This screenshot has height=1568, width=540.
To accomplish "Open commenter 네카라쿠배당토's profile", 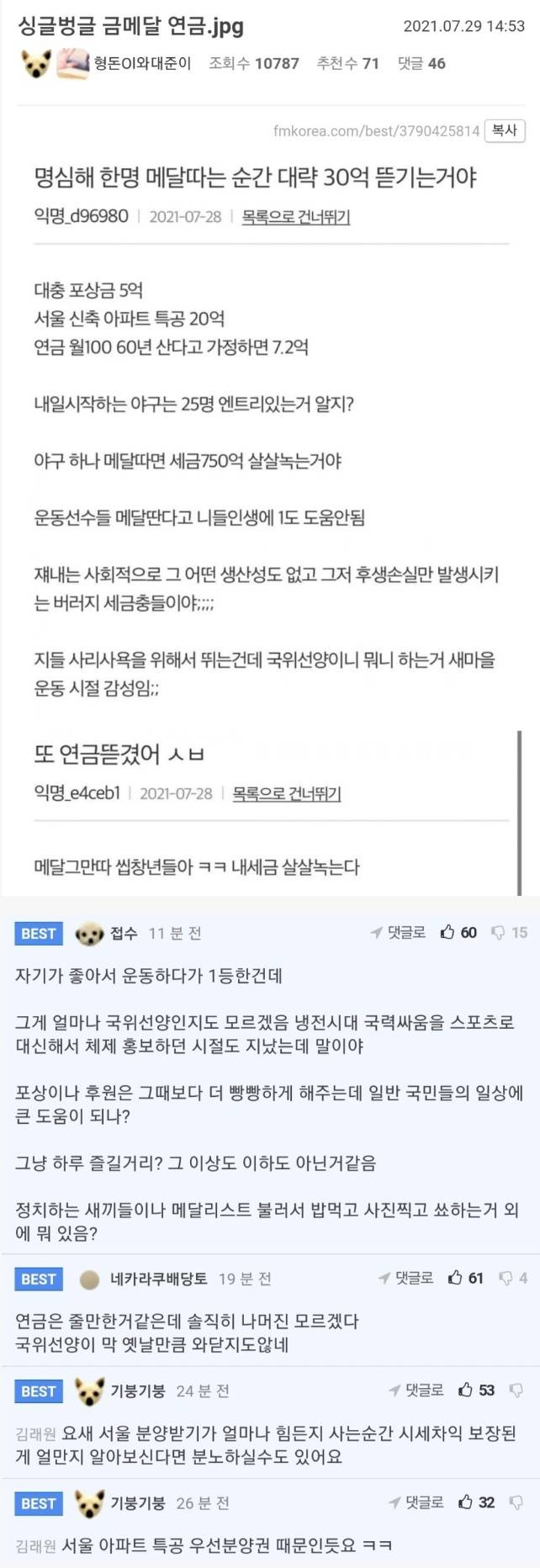I will pyautogui.click(x=159, y=1279).
